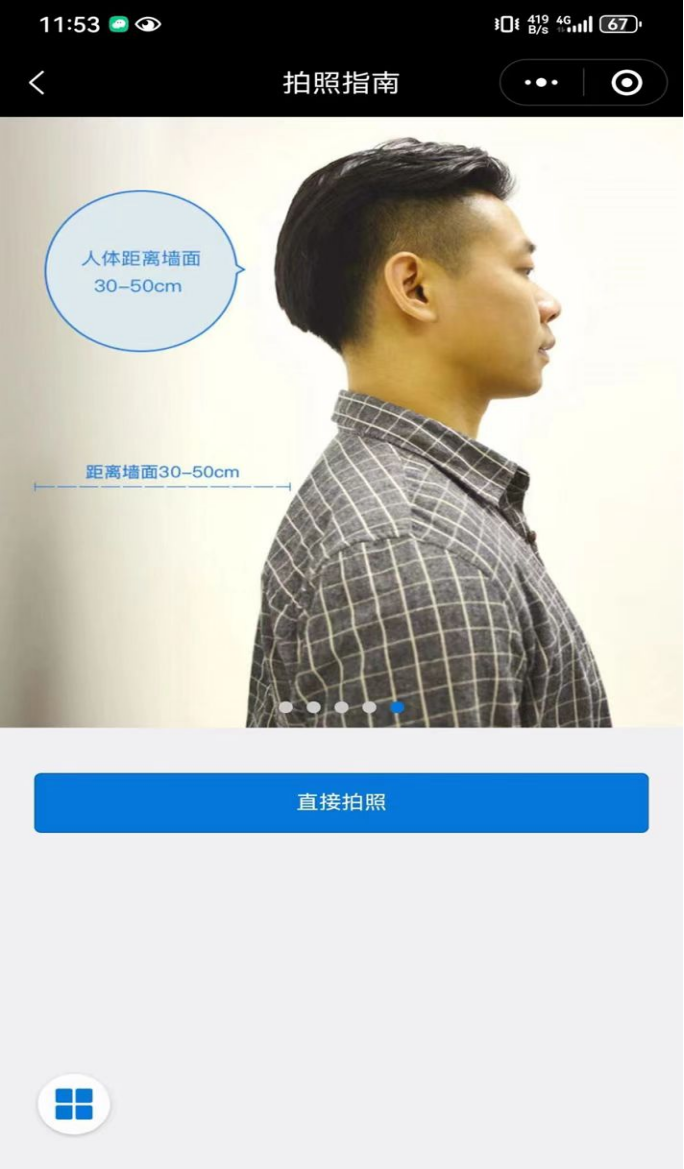Close the mini program with the circle icon
The width and height of the screenshot is (684, 1169).
coord(627,83)
